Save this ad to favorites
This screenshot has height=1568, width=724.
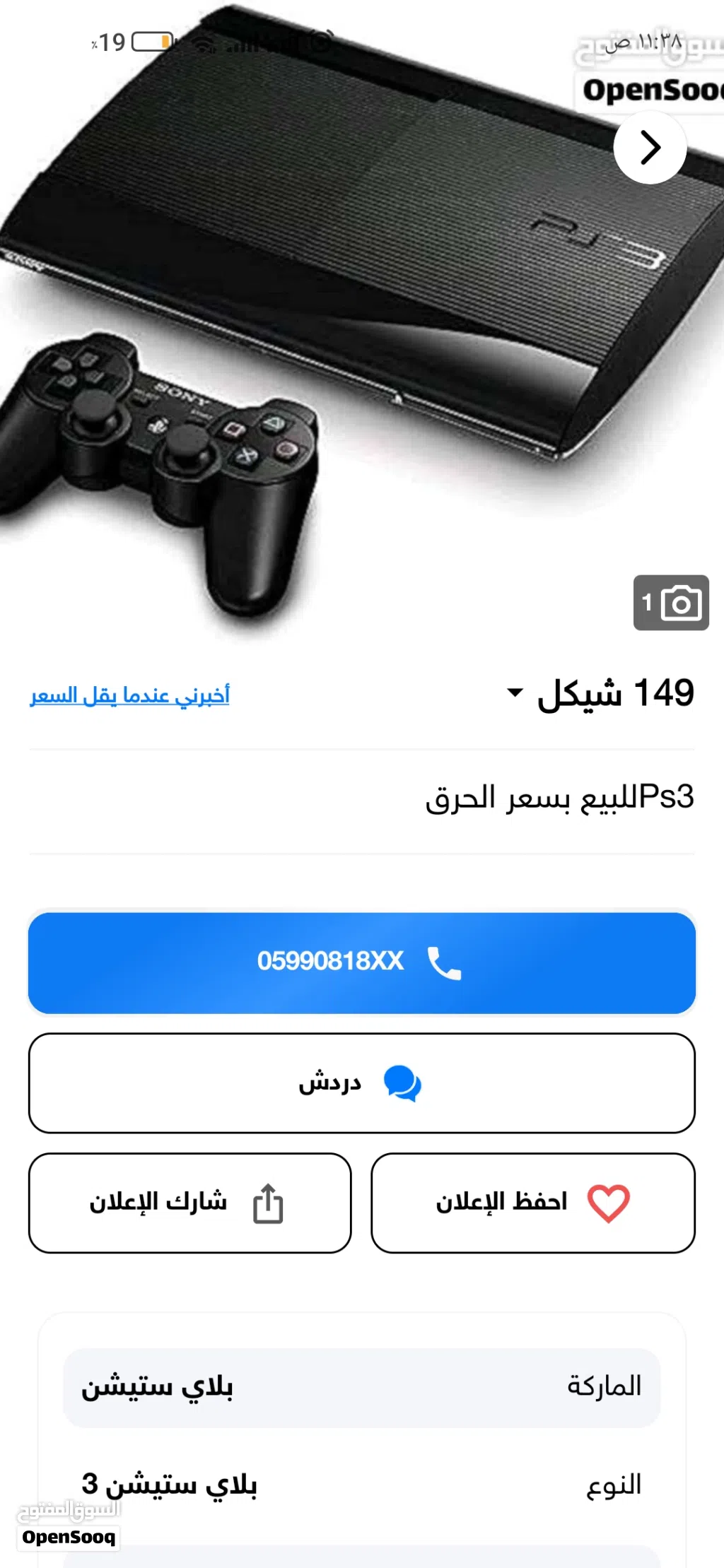click(533, 1203)
